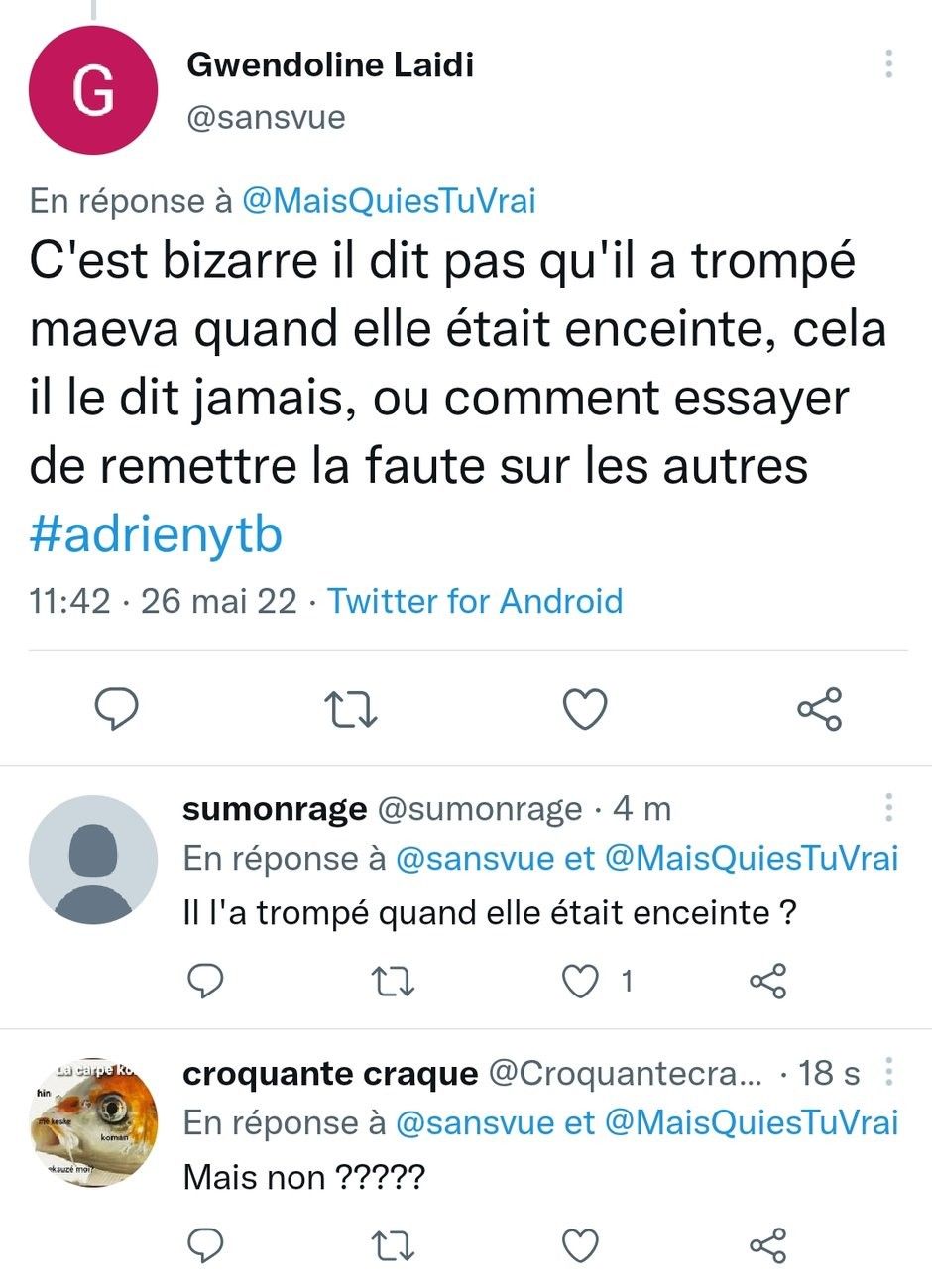Open overflow menu on sumonrage's reply
Viewport: 932px width, 1288px height.
(x=888, y=808)
